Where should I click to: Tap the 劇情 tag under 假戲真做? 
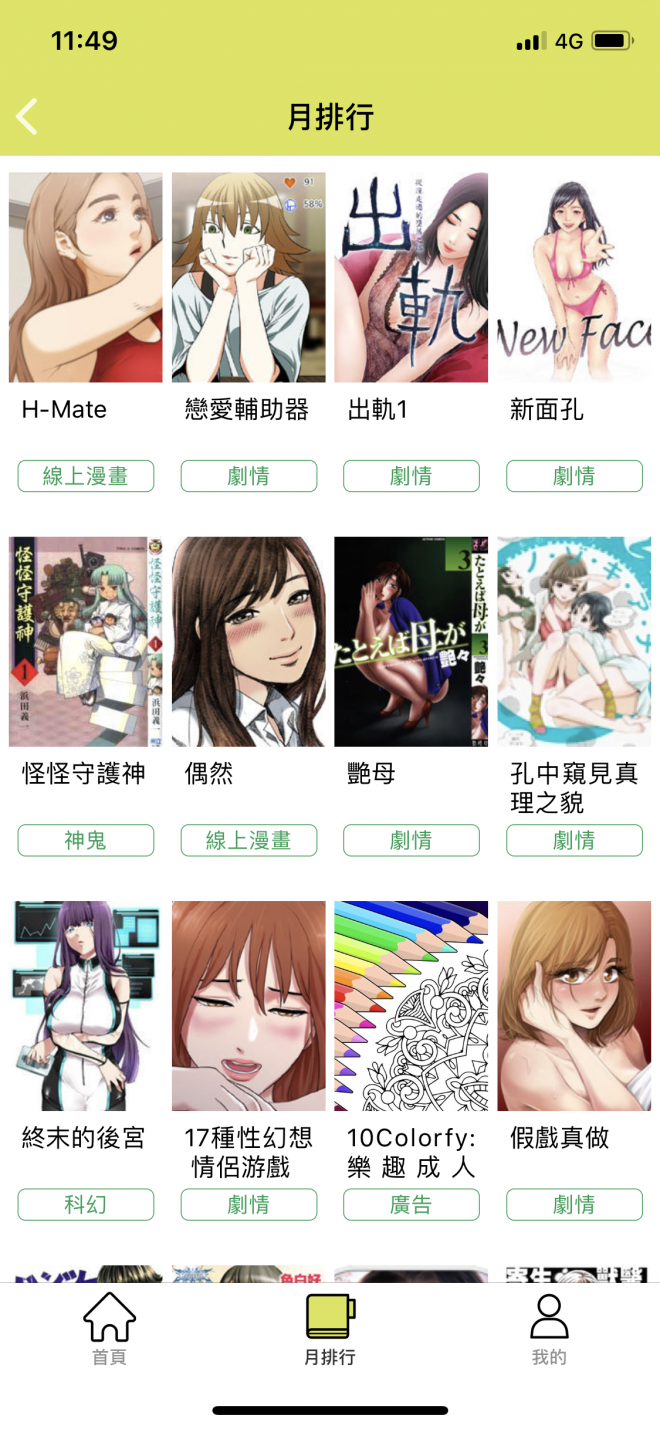574,1204
